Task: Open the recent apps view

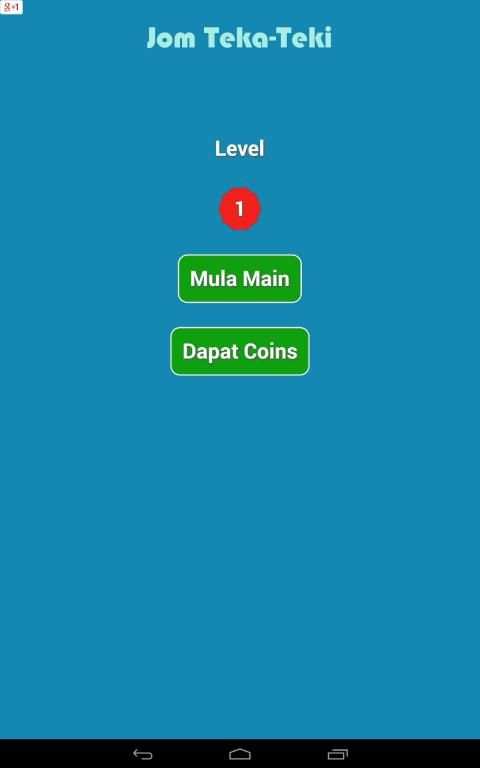Action: 337,754
